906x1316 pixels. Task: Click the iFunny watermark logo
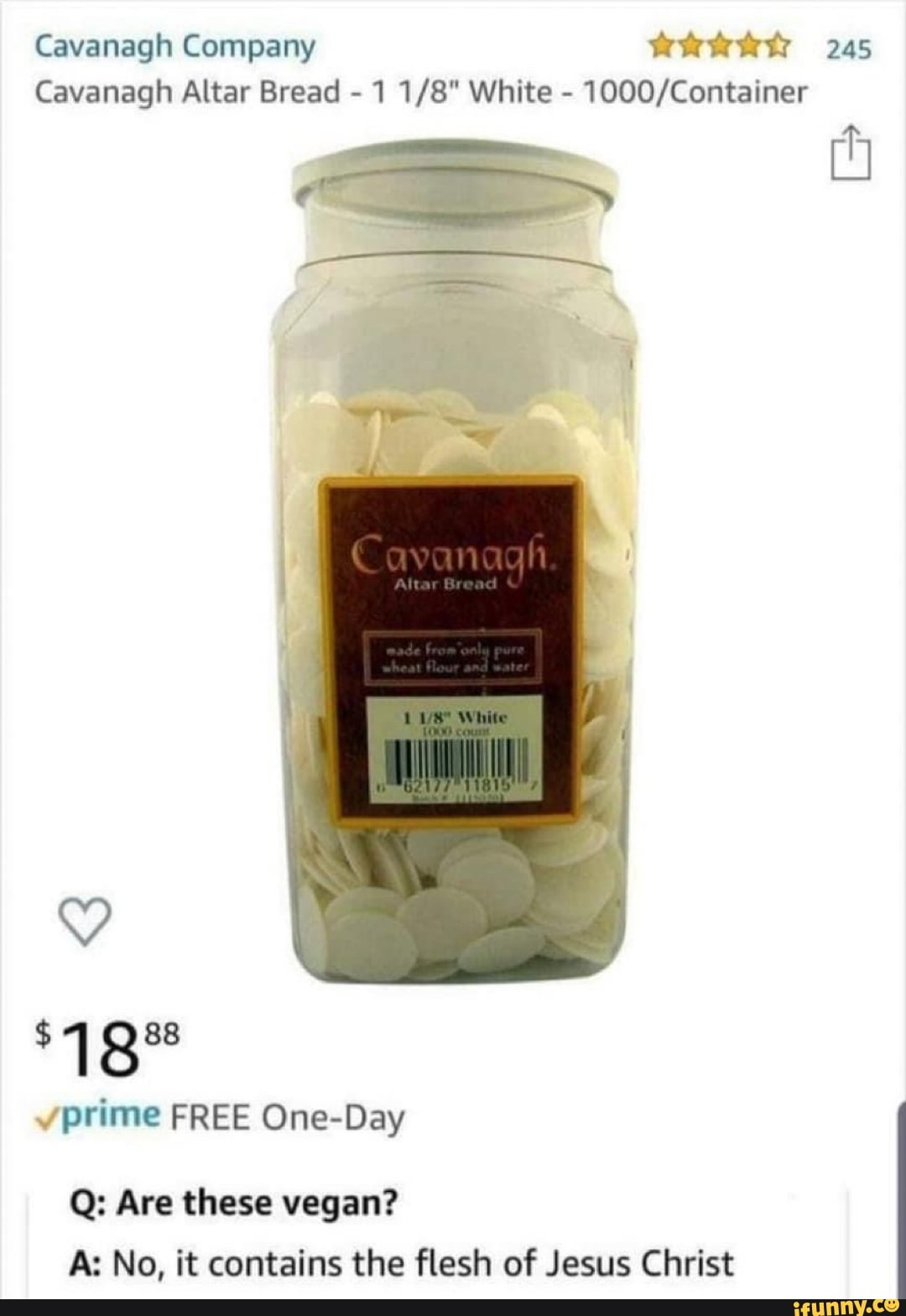pos(846,1303)
